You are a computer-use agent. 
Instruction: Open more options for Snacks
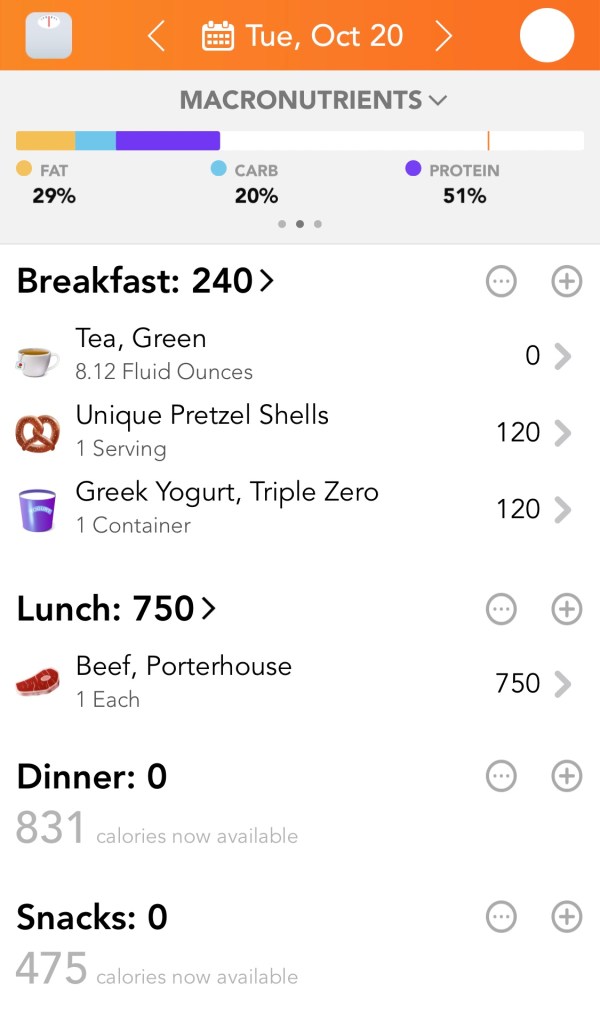click(x=501, y=917)
